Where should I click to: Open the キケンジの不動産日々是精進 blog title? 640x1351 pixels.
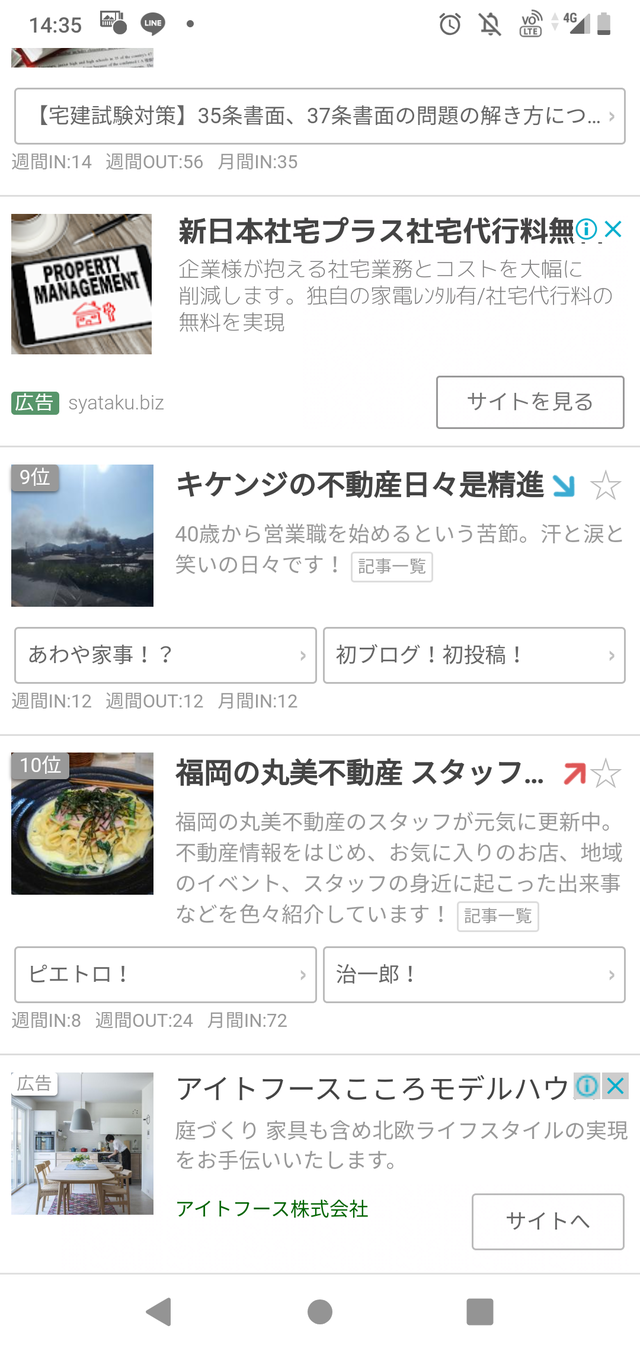point(360,486)
